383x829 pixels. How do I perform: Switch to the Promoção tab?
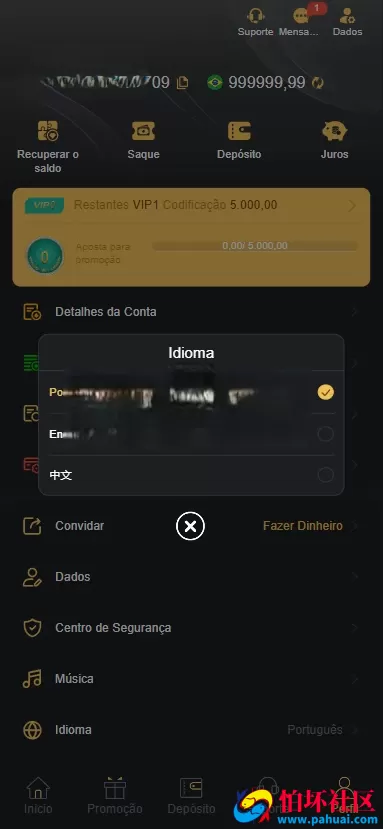click(115, 795)
